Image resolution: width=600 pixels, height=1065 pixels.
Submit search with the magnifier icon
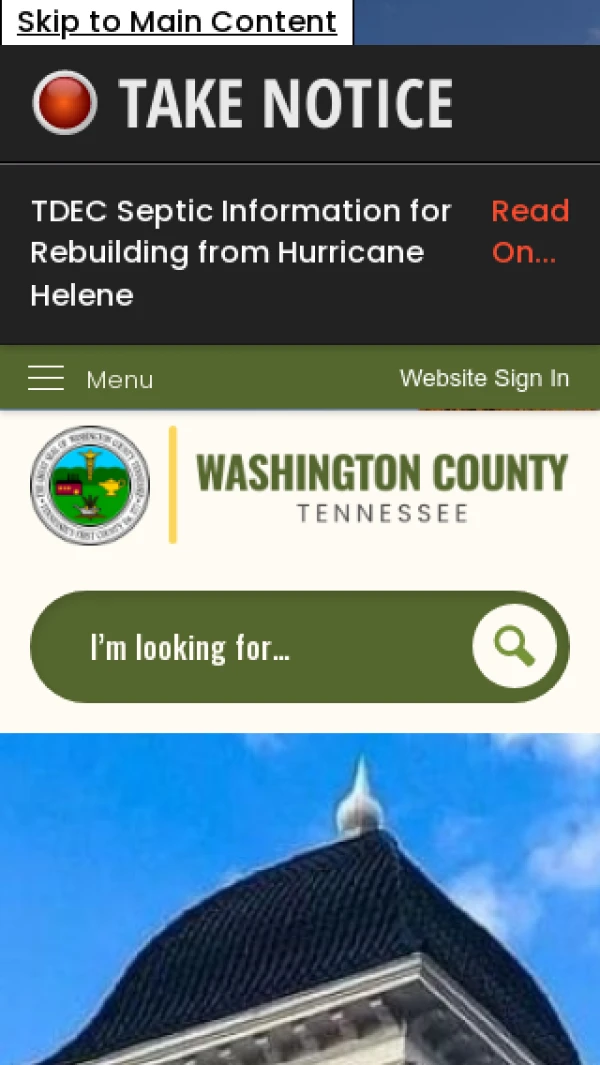click(x=514, y=647)
